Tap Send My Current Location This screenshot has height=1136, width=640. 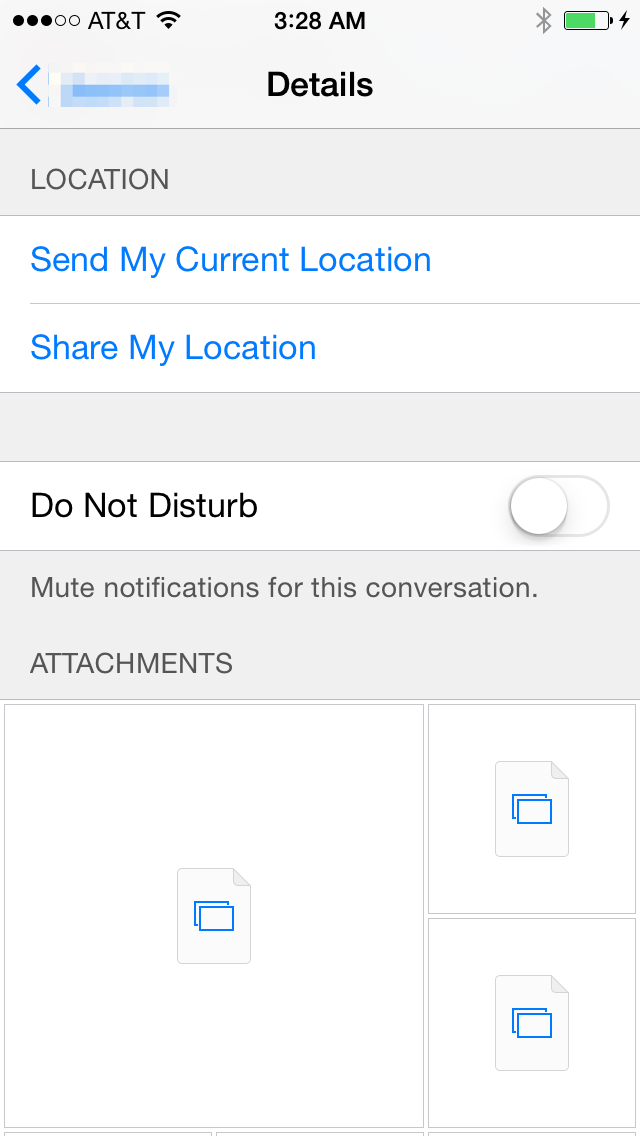231,260
